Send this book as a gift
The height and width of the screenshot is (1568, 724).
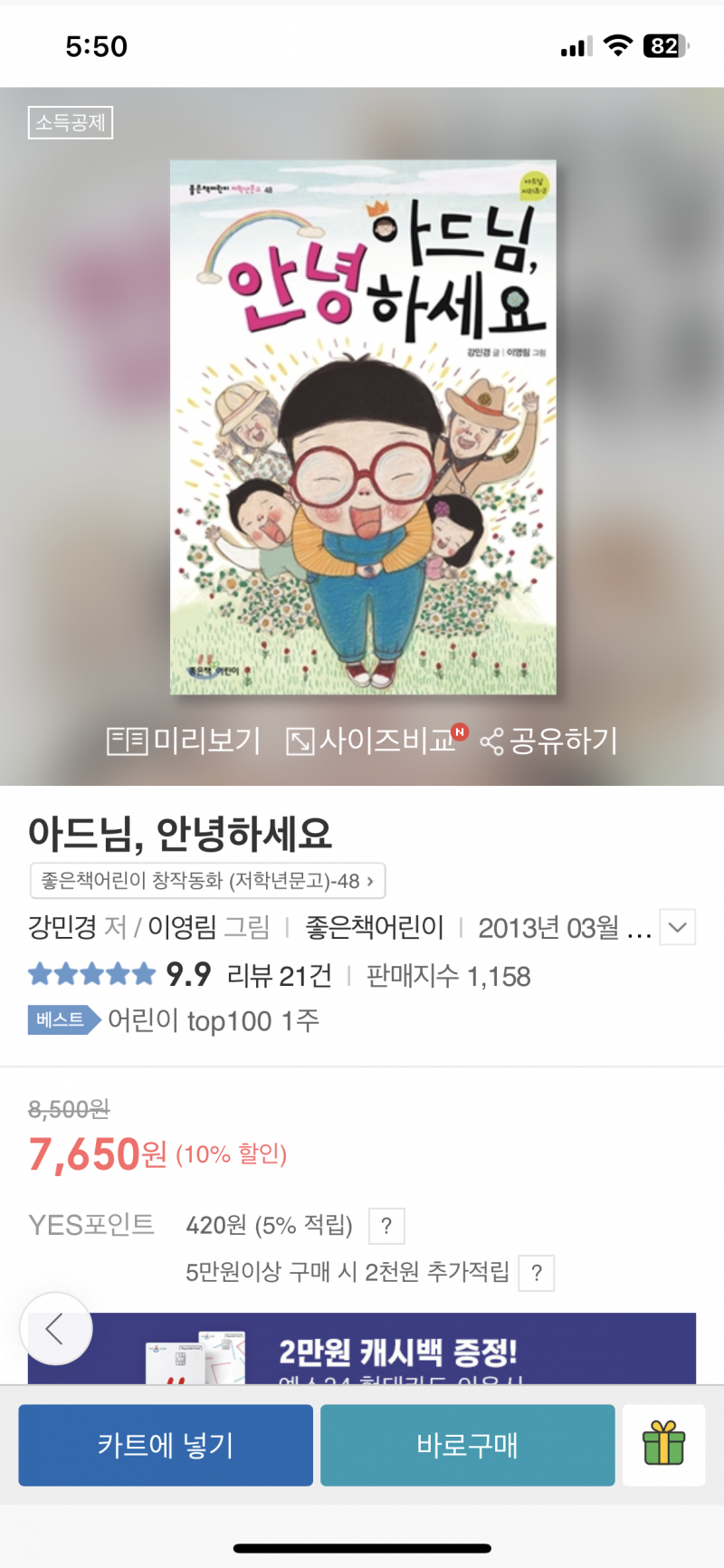pos(663,1444)
